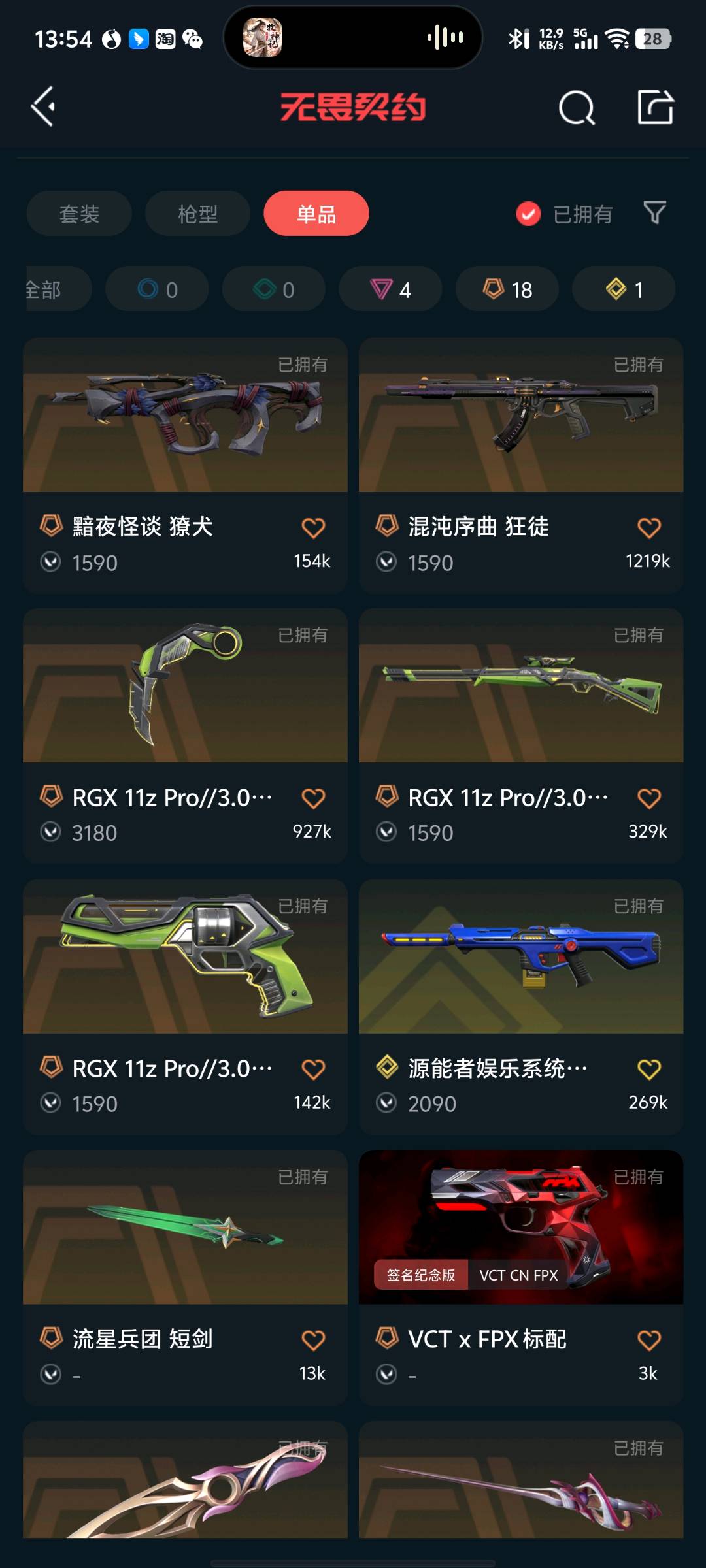Like the 混沌序曲 狂徒 skin

pyautogui.click(x=648, y=528)
